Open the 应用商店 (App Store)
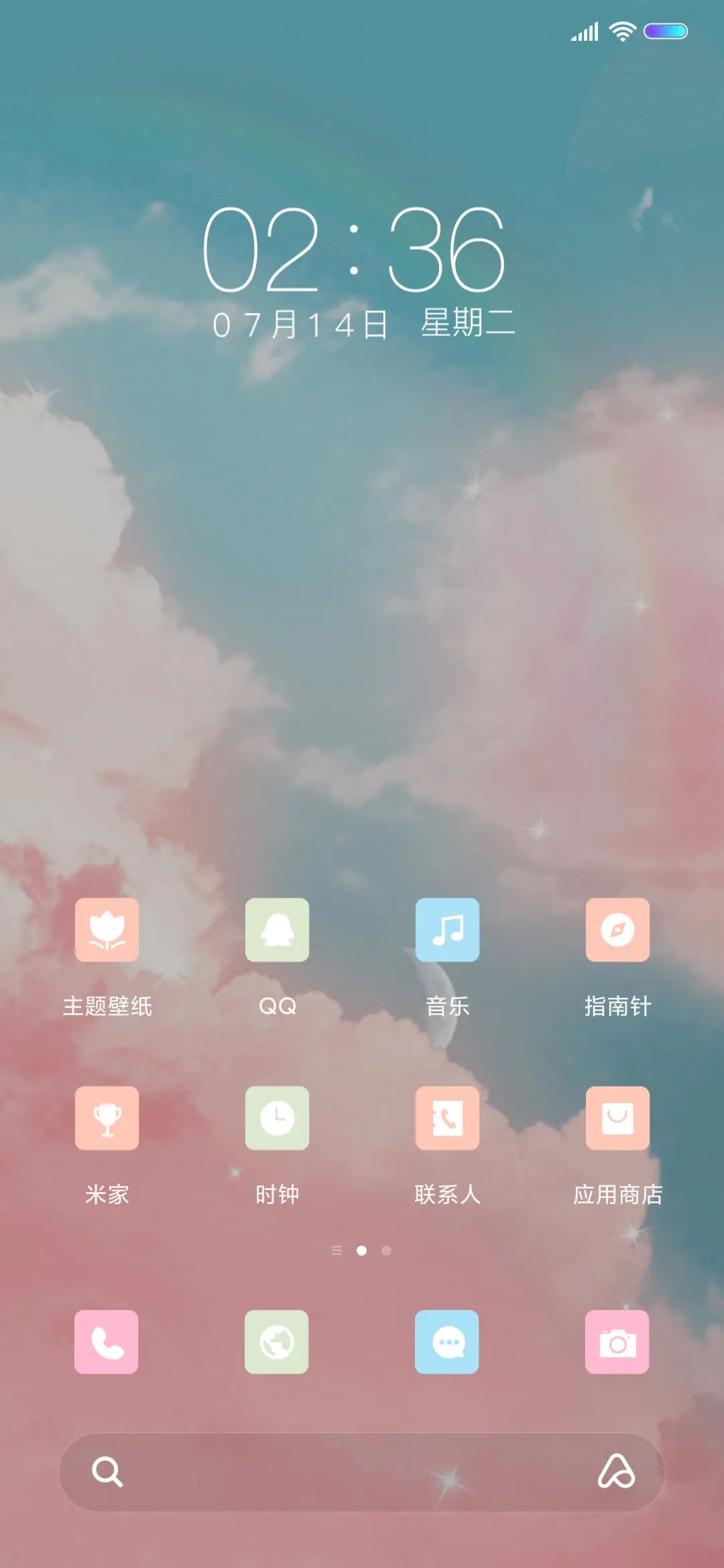Viewport: 724px width, 1568px height. (617, 1119)
